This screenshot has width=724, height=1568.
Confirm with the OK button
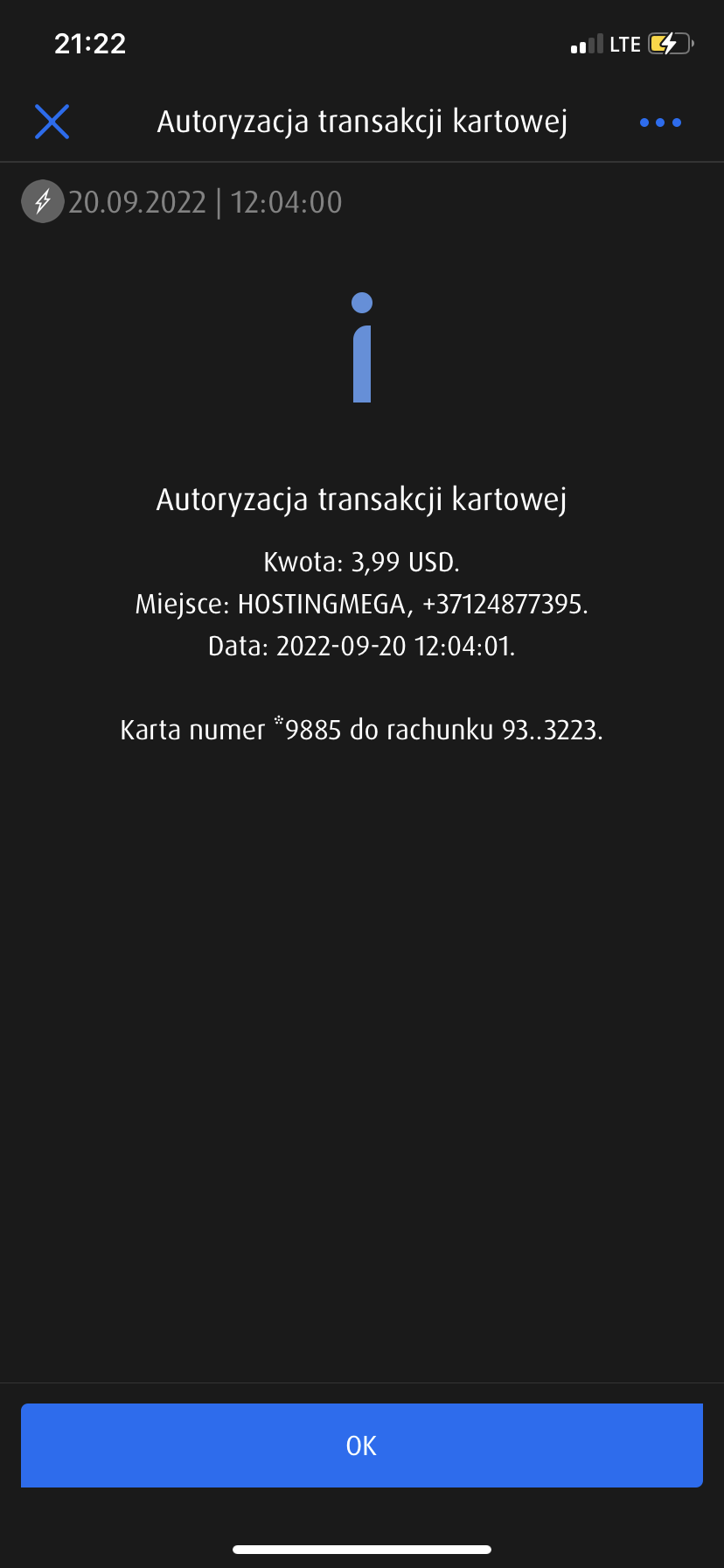(x=362, y=1445)
